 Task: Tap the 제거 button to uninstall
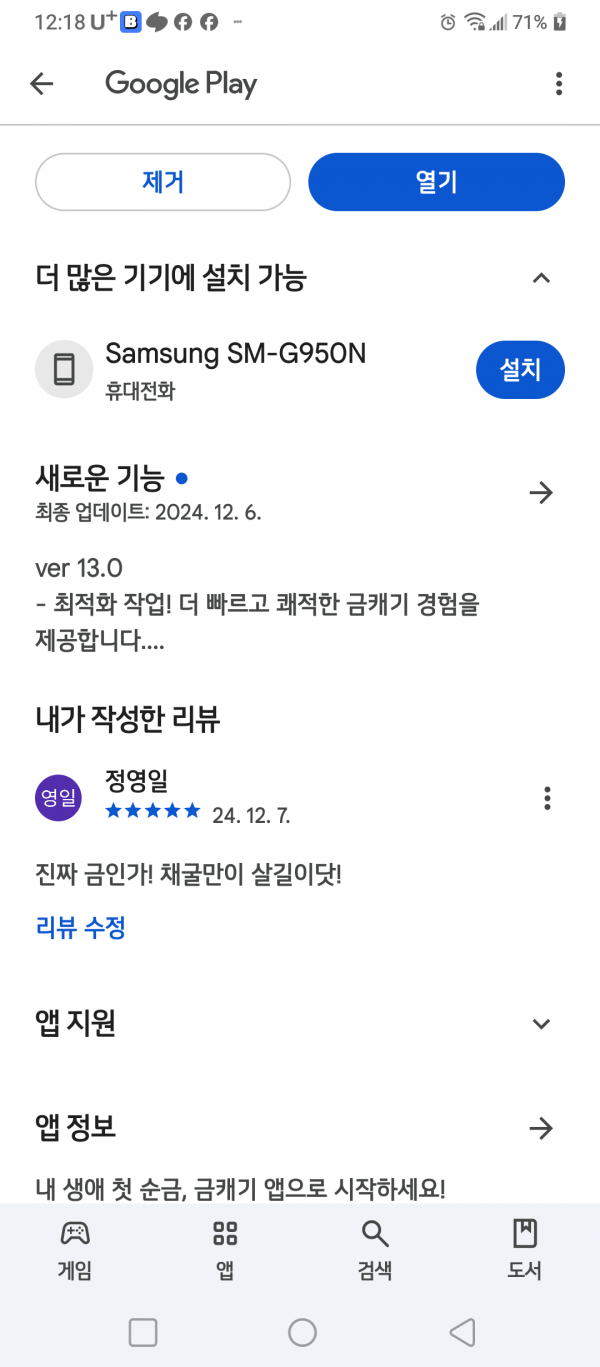pos(163,182)
